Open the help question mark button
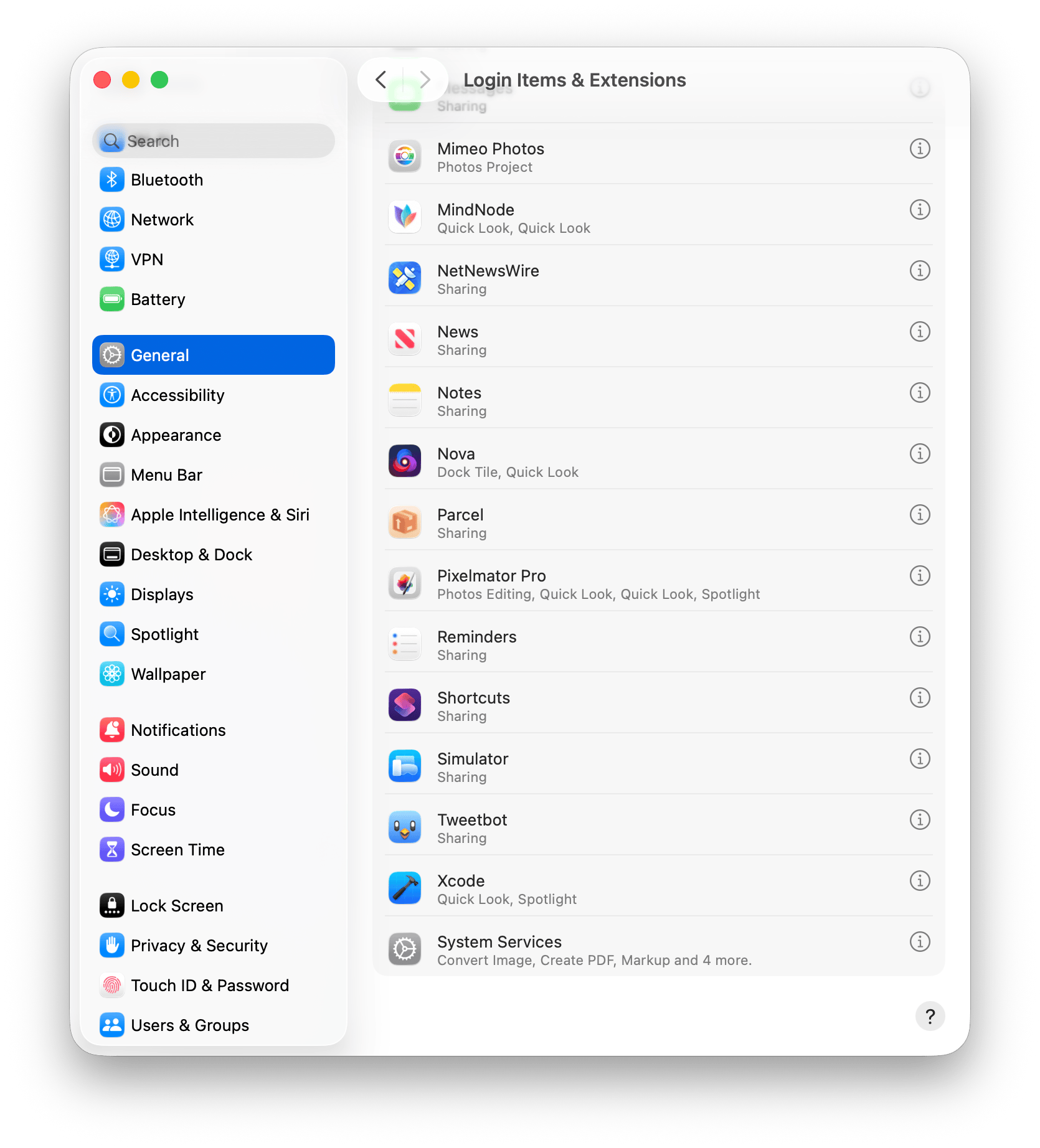 [x=930, y=1017]
